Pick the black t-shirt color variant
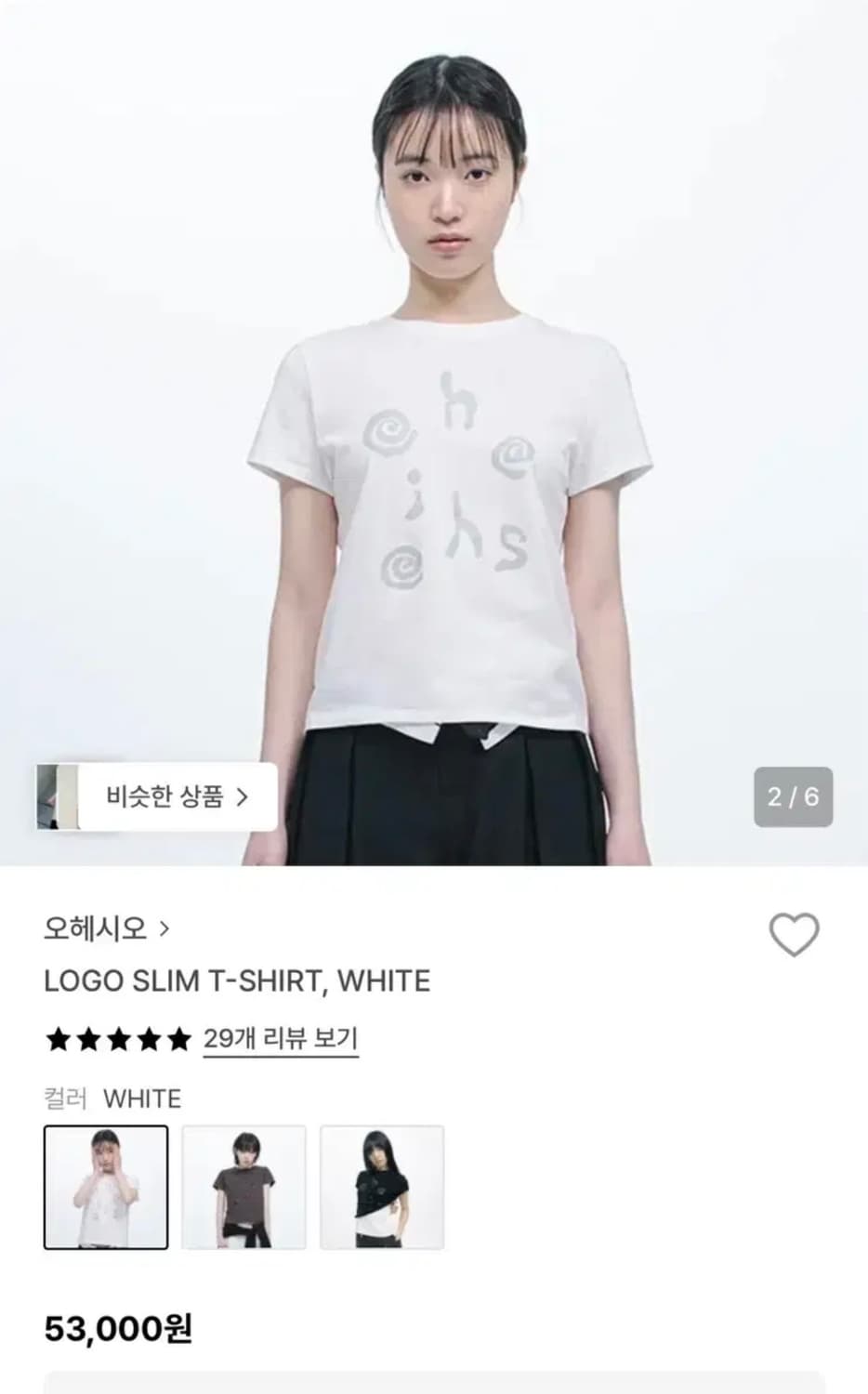Image resolution: width=868 pixels, height=1394 pixels. click(x=382, y=1189)
